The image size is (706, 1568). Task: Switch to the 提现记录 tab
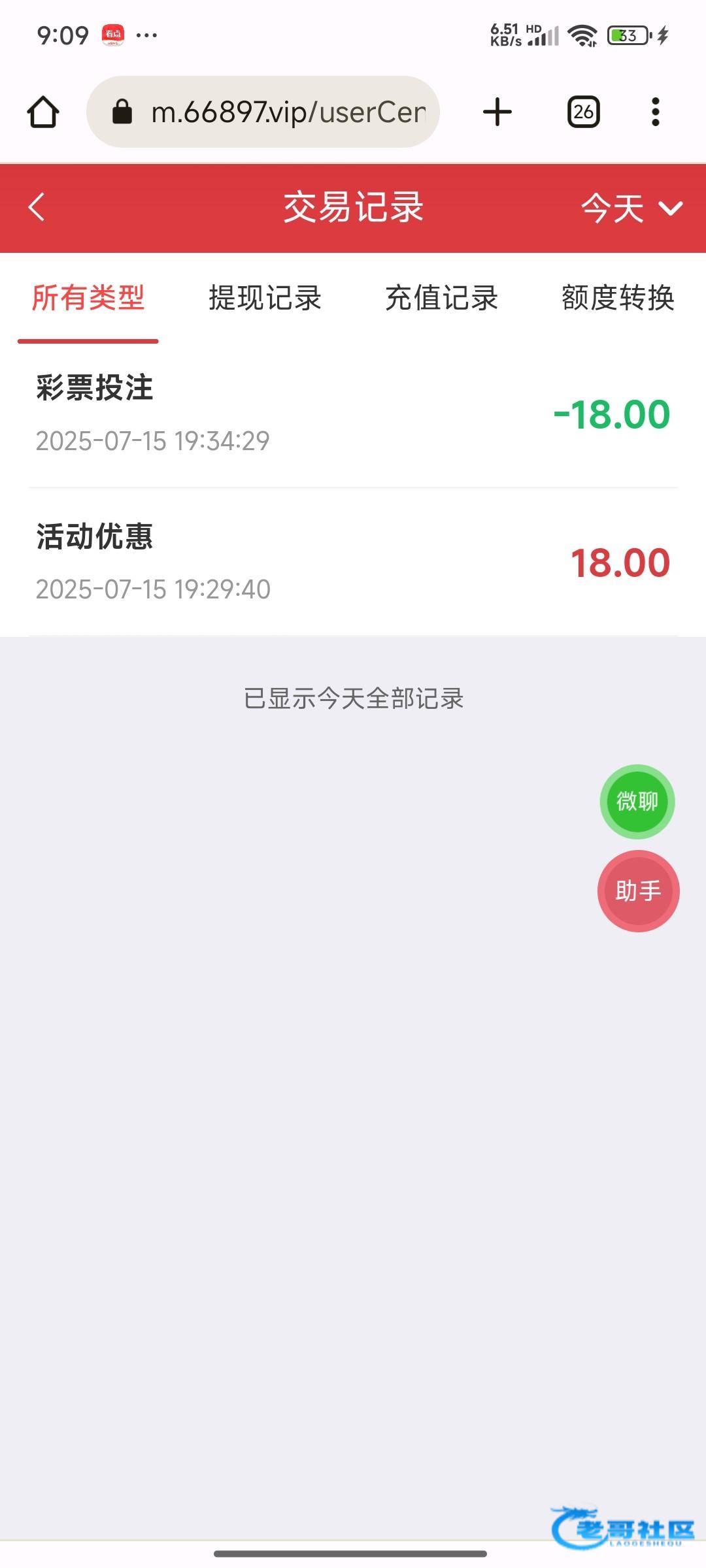[x=265, y=299]
